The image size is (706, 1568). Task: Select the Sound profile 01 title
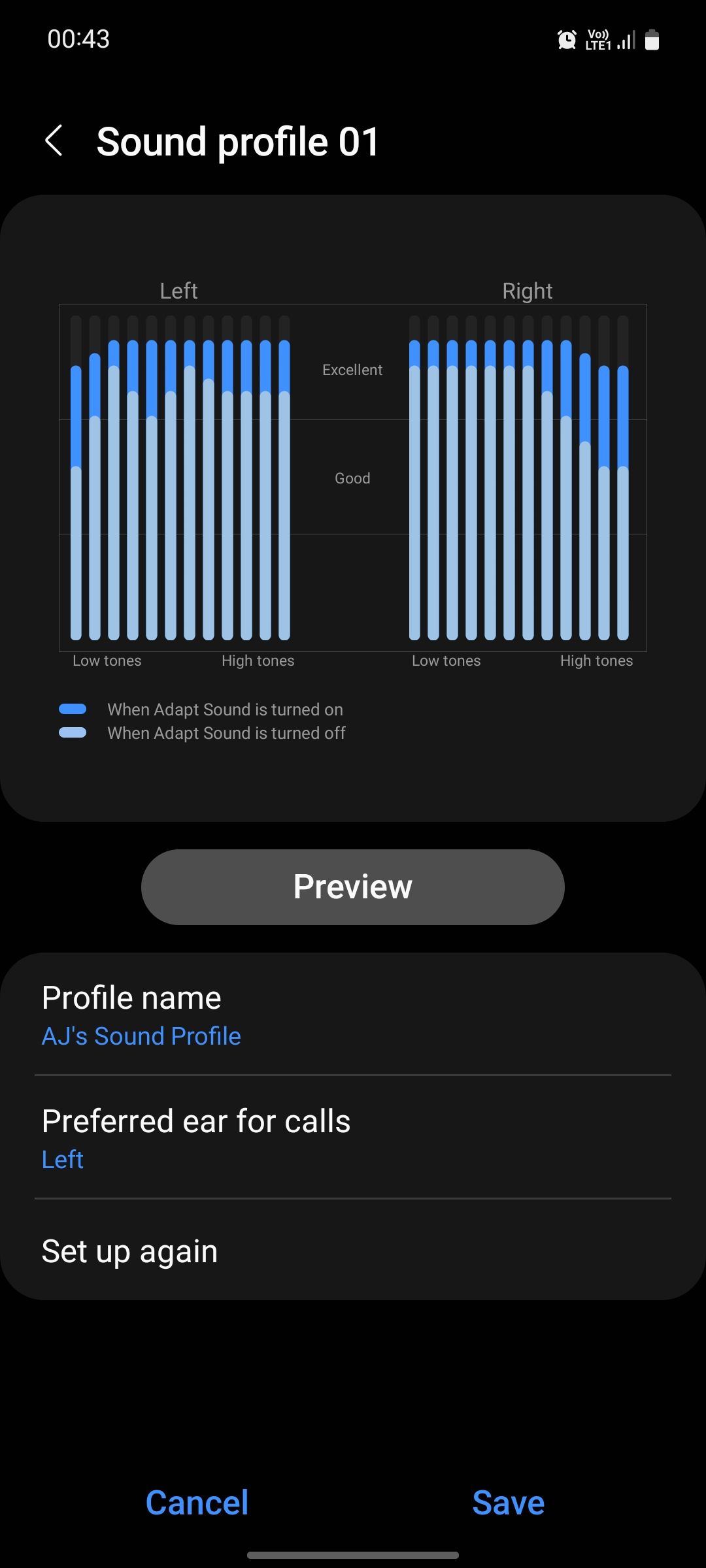click(x=238, y=141)
